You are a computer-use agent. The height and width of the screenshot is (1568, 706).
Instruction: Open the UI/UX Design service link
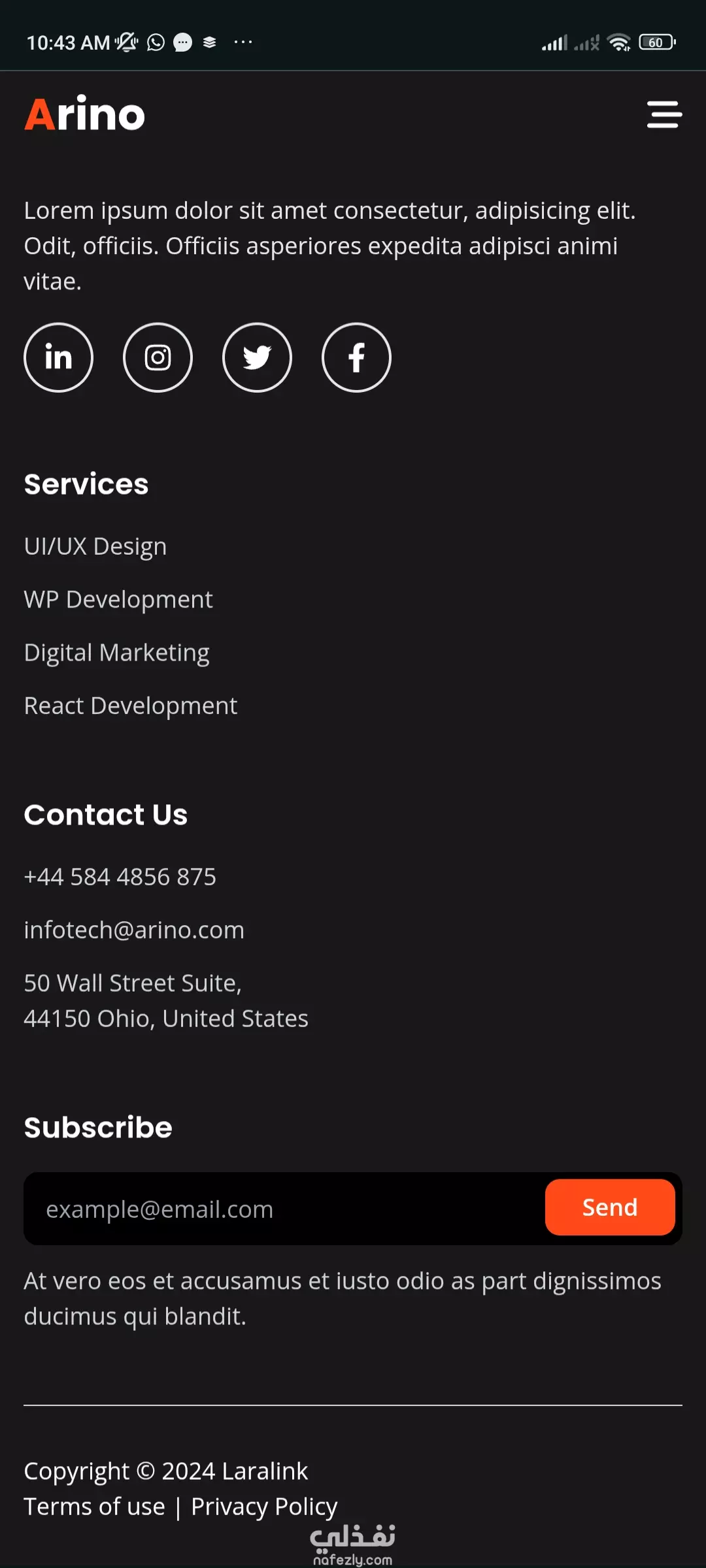coord(95,546)
